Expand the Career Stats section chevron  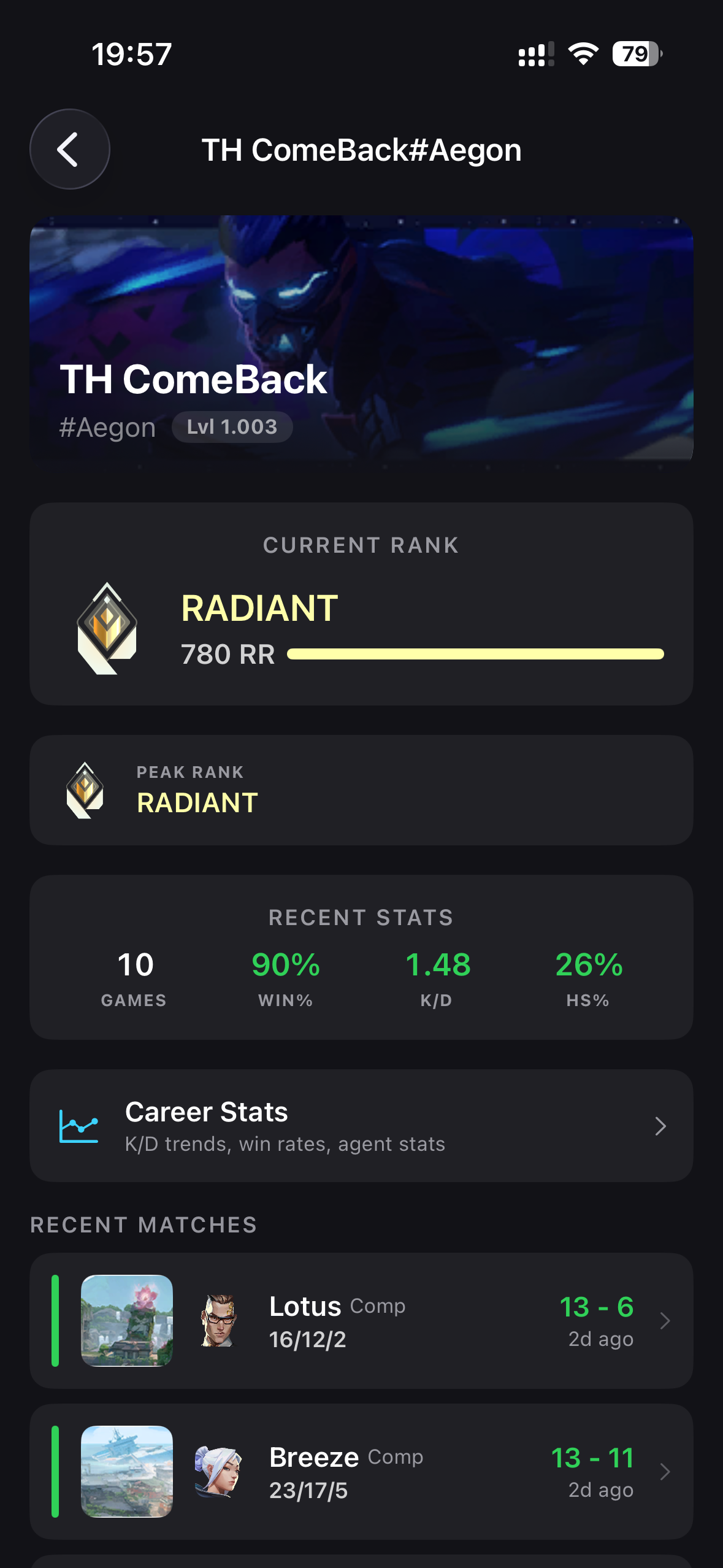point(660,1126)
